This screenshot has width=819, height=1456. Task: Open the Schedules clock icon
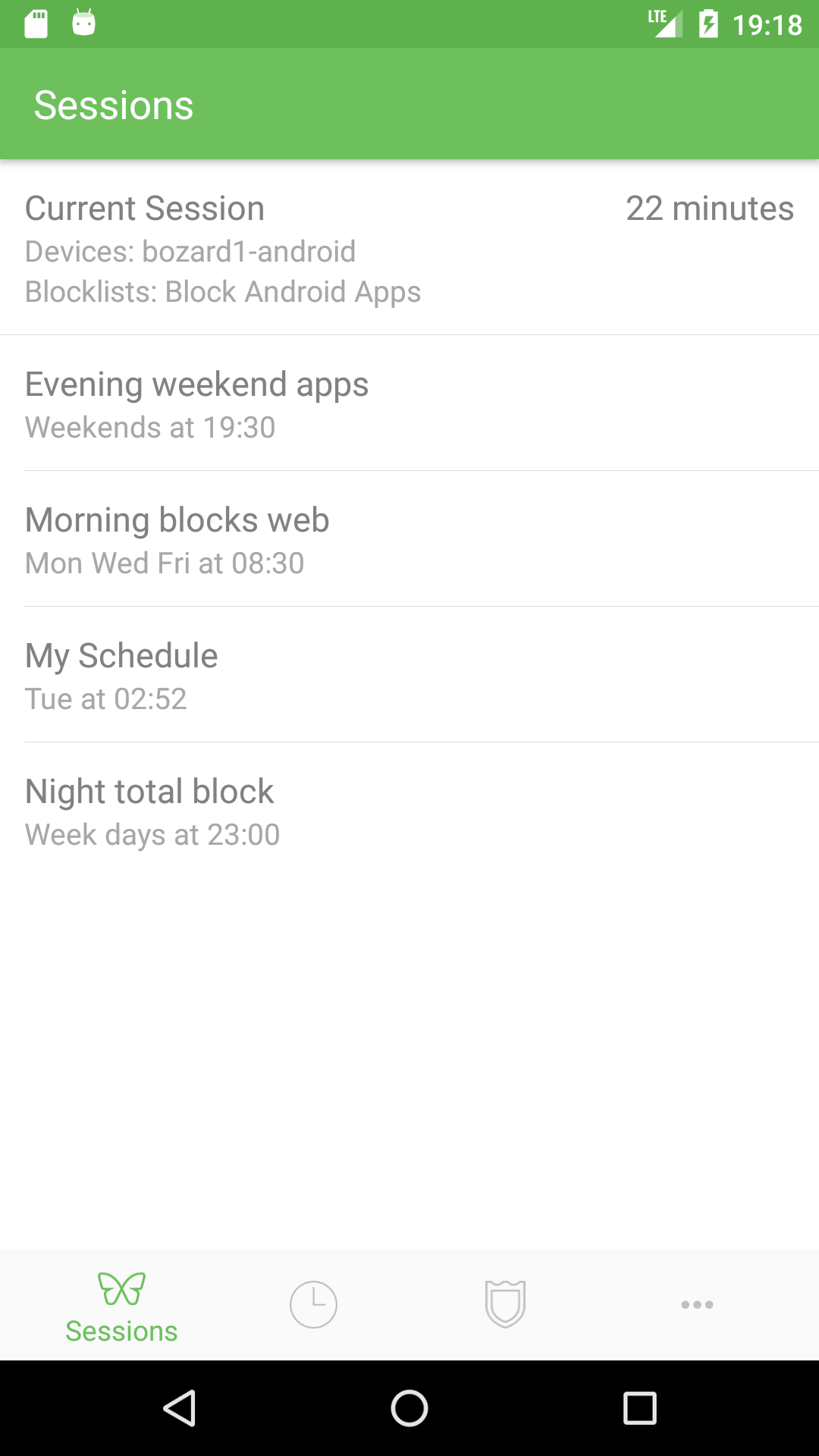(x=313, y=1303)
